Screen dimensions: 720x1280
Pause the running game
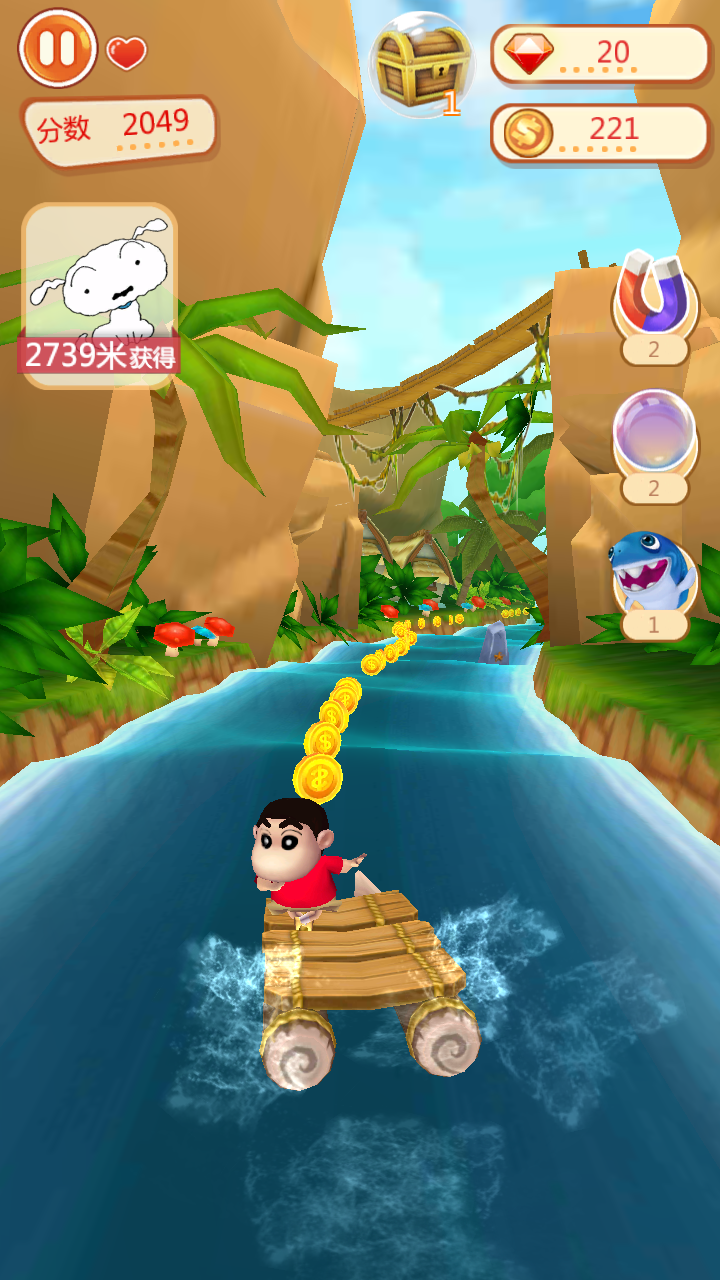pos(57,48)
